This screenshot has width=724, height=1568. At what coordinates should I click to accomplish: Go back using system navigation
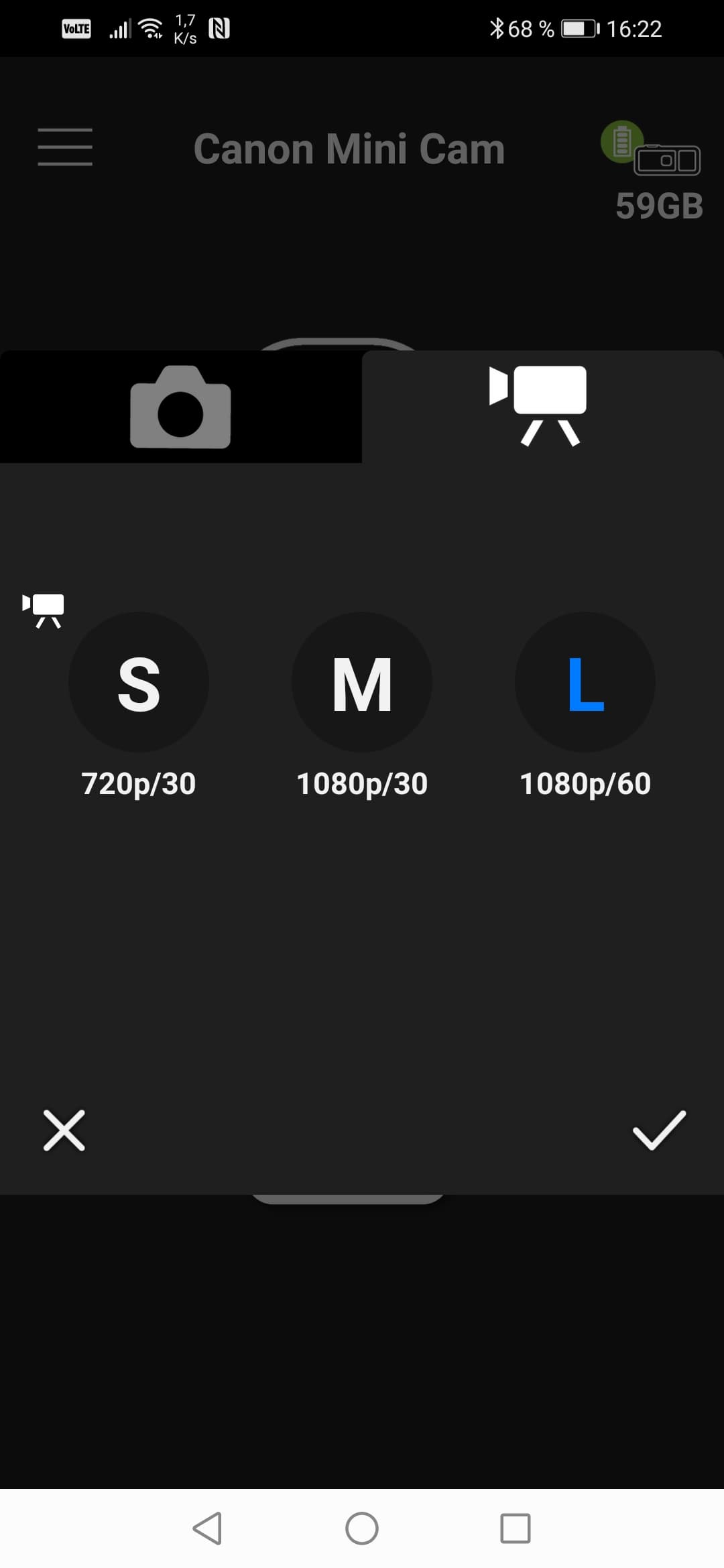207,1528
